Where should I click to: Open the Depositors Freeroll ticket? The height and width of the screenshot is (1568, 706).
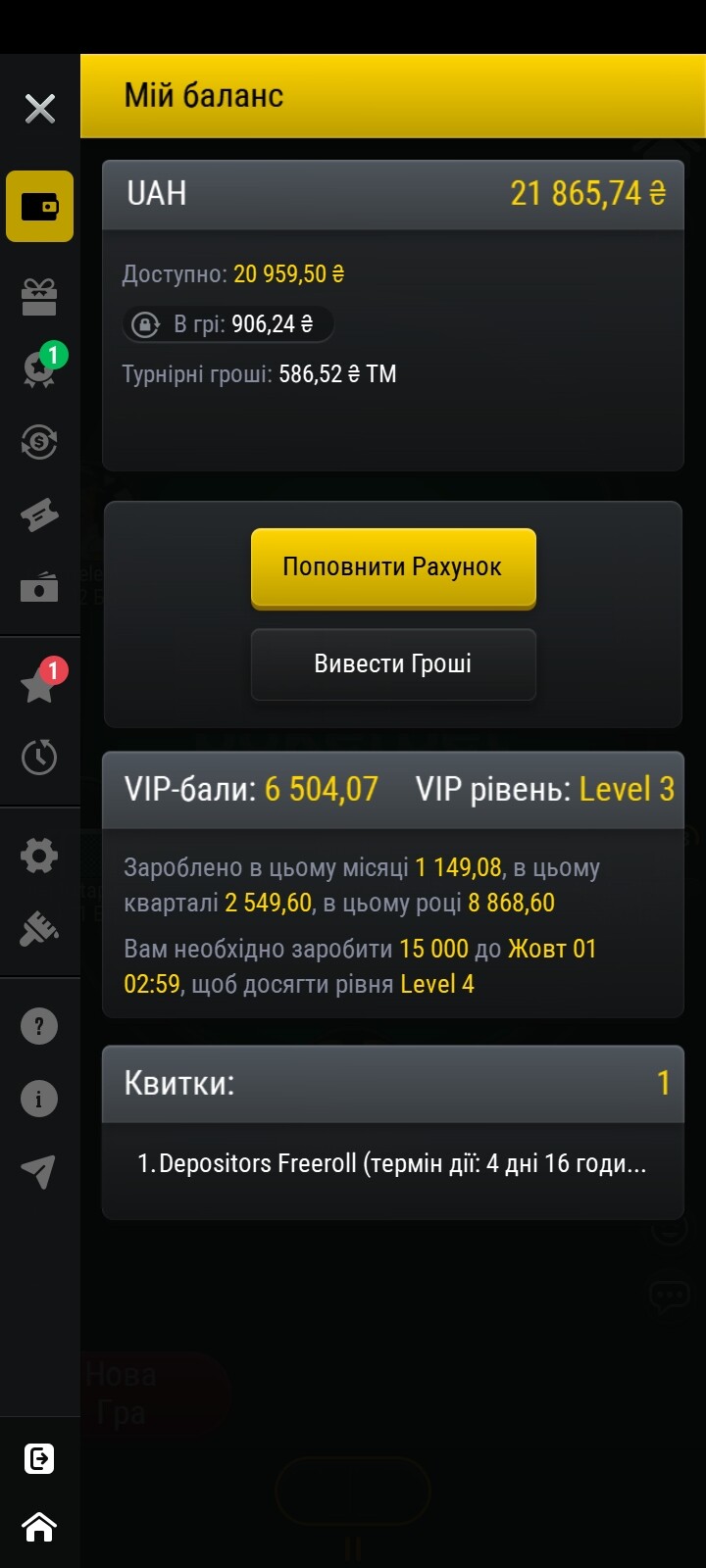[x=392, y=1164]
